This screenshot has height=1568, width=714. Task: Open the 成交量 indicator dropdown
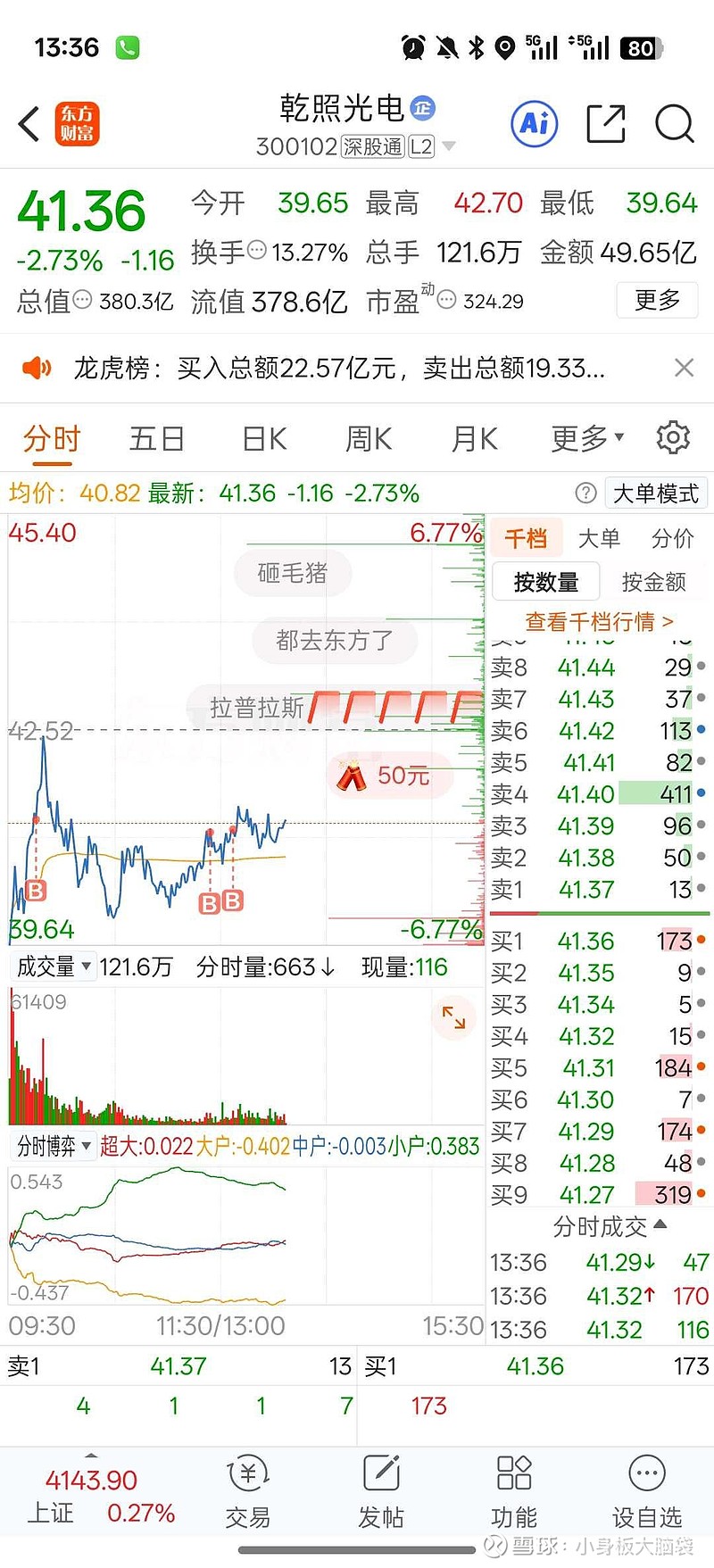click(53, 967)
